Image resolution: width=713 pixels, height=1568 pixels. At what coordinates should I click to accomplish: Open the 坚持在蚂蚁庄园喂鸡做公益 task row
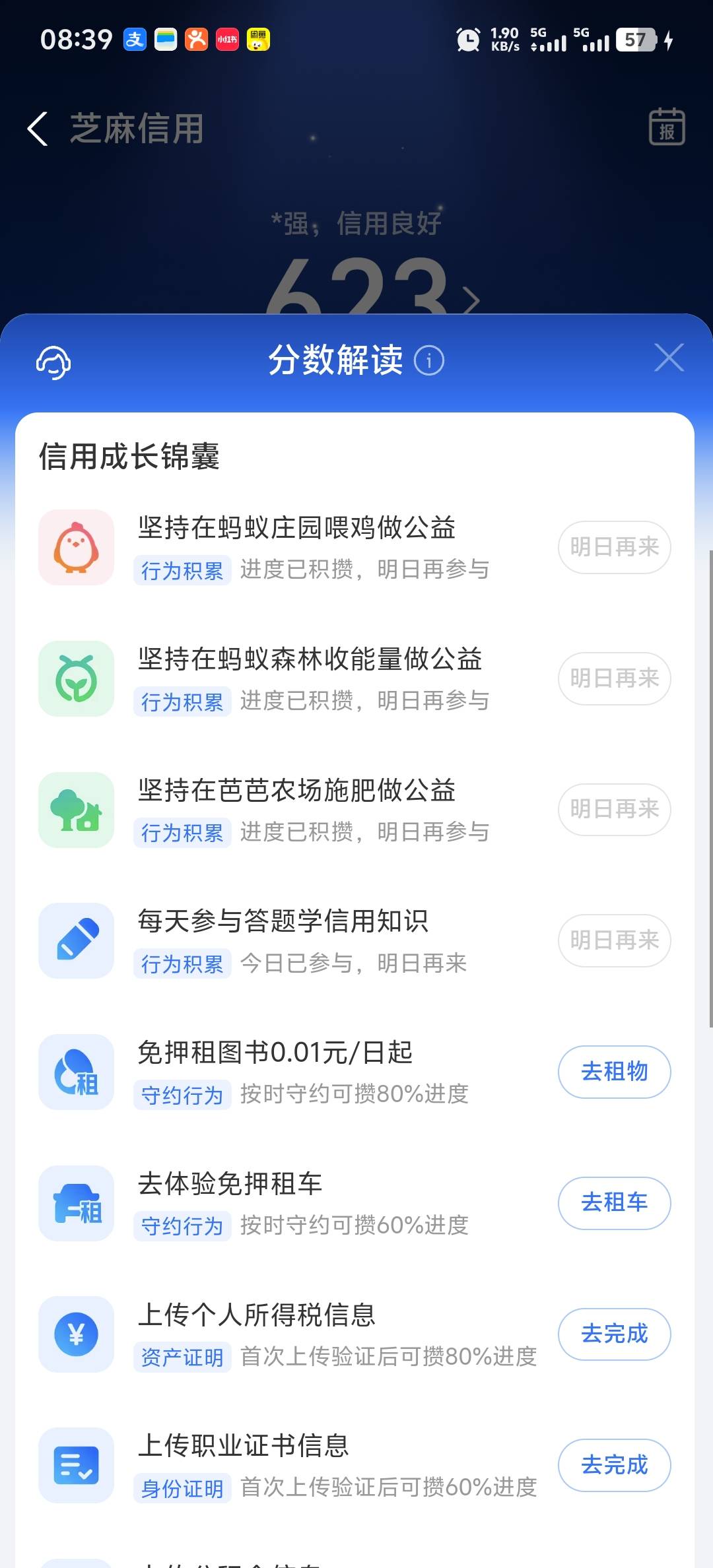click(355, 547)
